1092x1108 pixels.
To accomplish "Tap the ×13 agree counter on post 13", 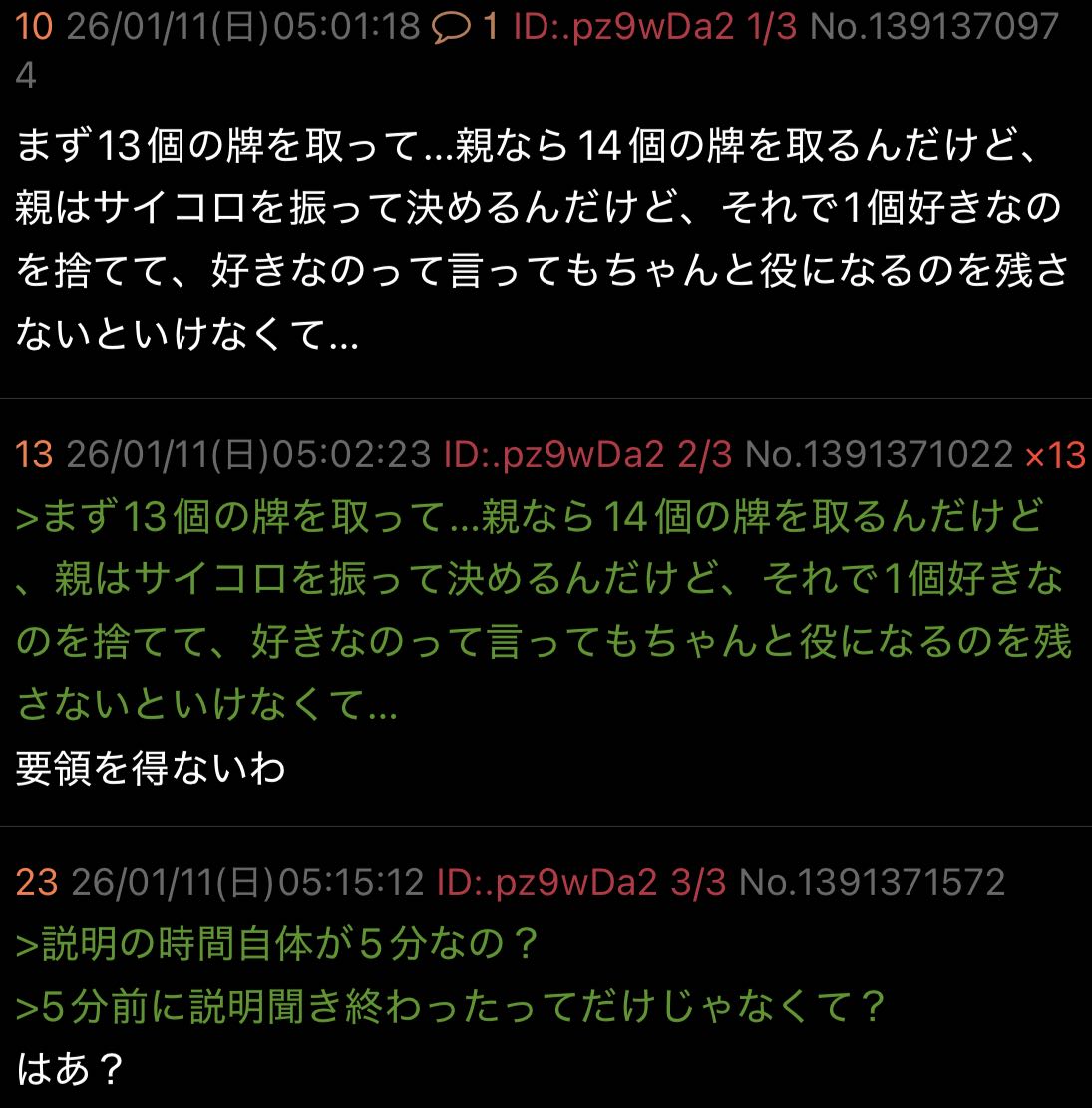I will click(1055, 455).
